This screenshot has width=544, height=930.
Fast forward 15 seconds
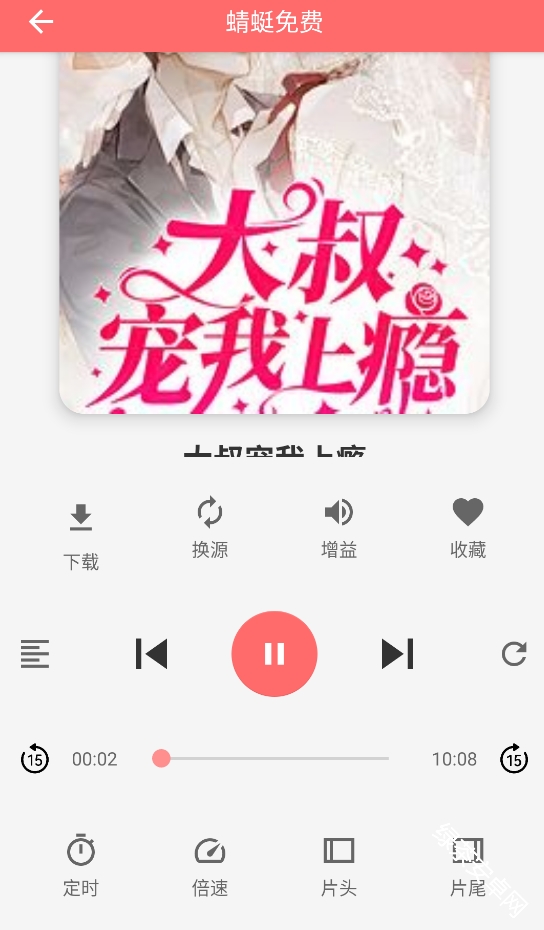(x=514, y=759)
